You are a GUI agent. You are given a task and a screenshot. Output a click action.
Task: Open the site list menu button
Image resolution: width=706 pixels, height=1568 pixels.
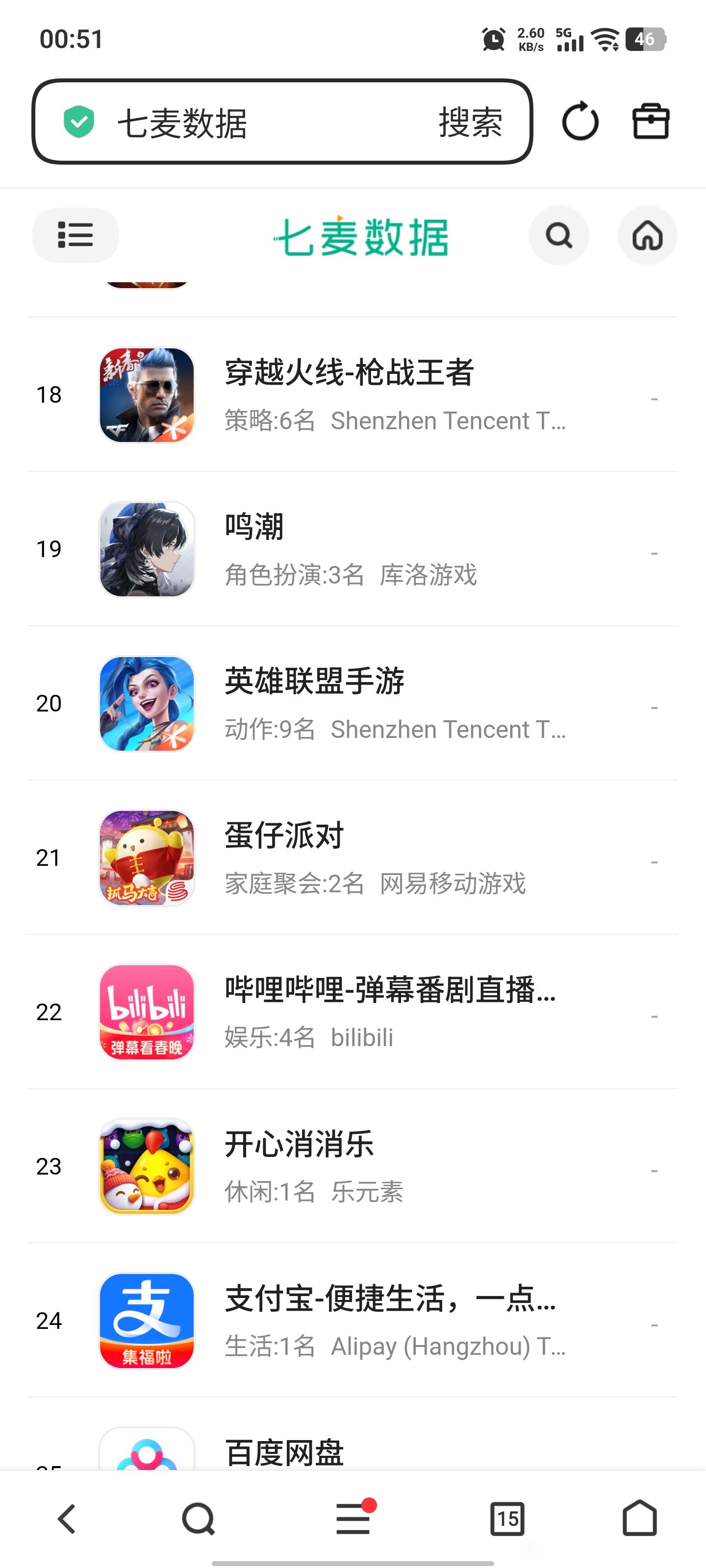[x=75, y=235]
